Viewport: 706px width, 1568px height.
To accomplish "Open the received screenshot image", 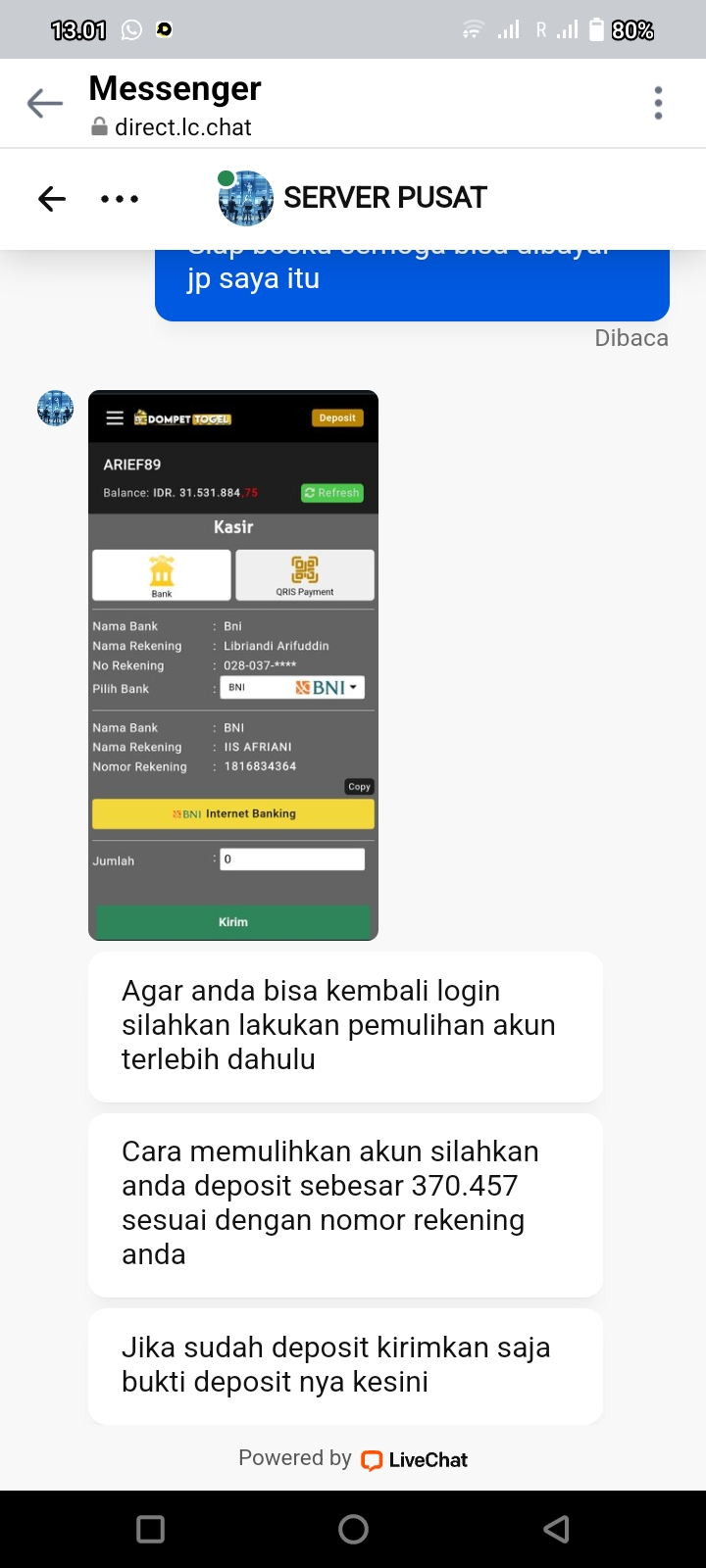I will pyautogui.click(x=233, y=664).
